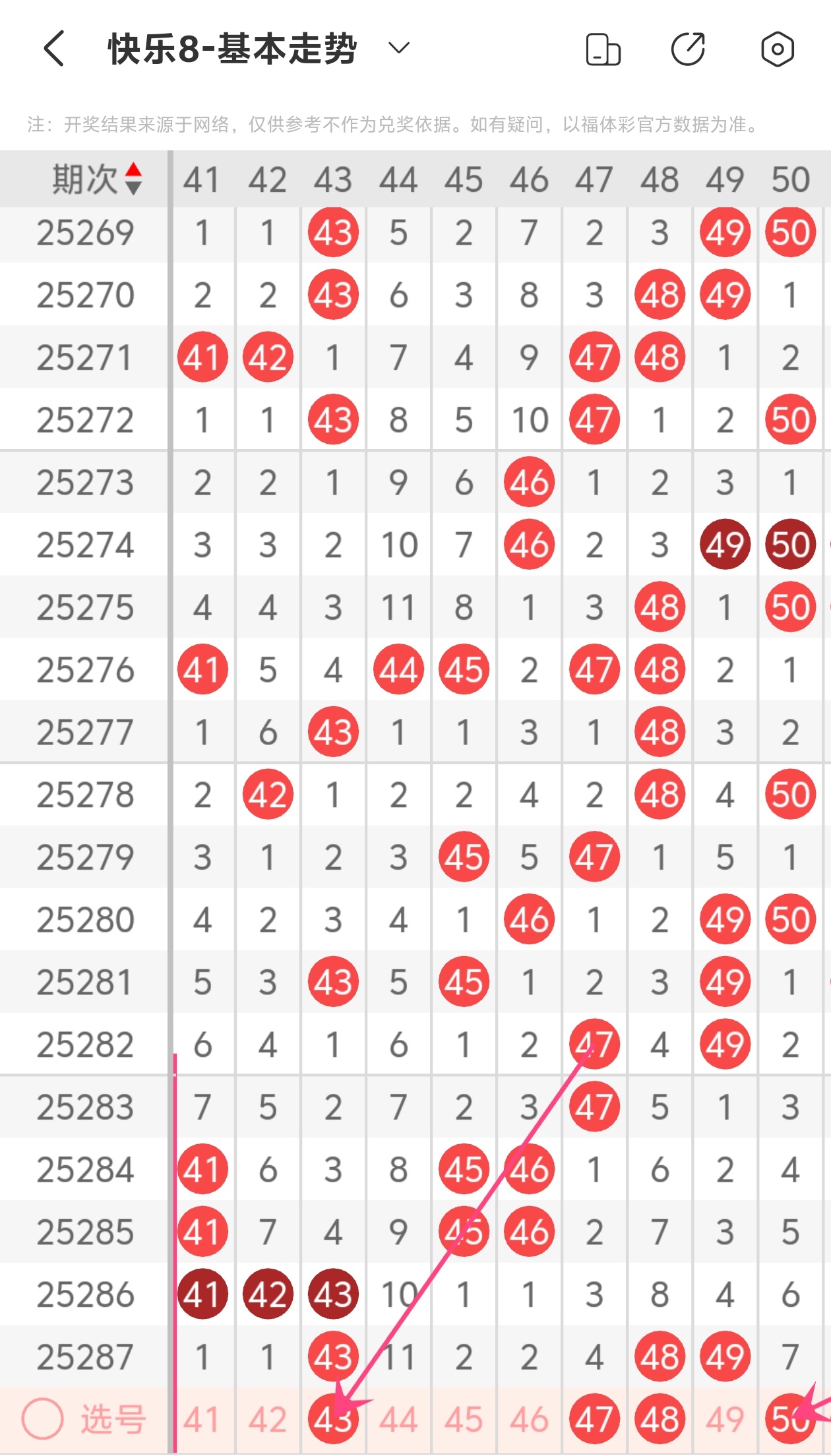Deselect number 43 in the 选号 row
Viewport: 831px width, 1456px height.
pyautogui.click(x=333, y=1420)
